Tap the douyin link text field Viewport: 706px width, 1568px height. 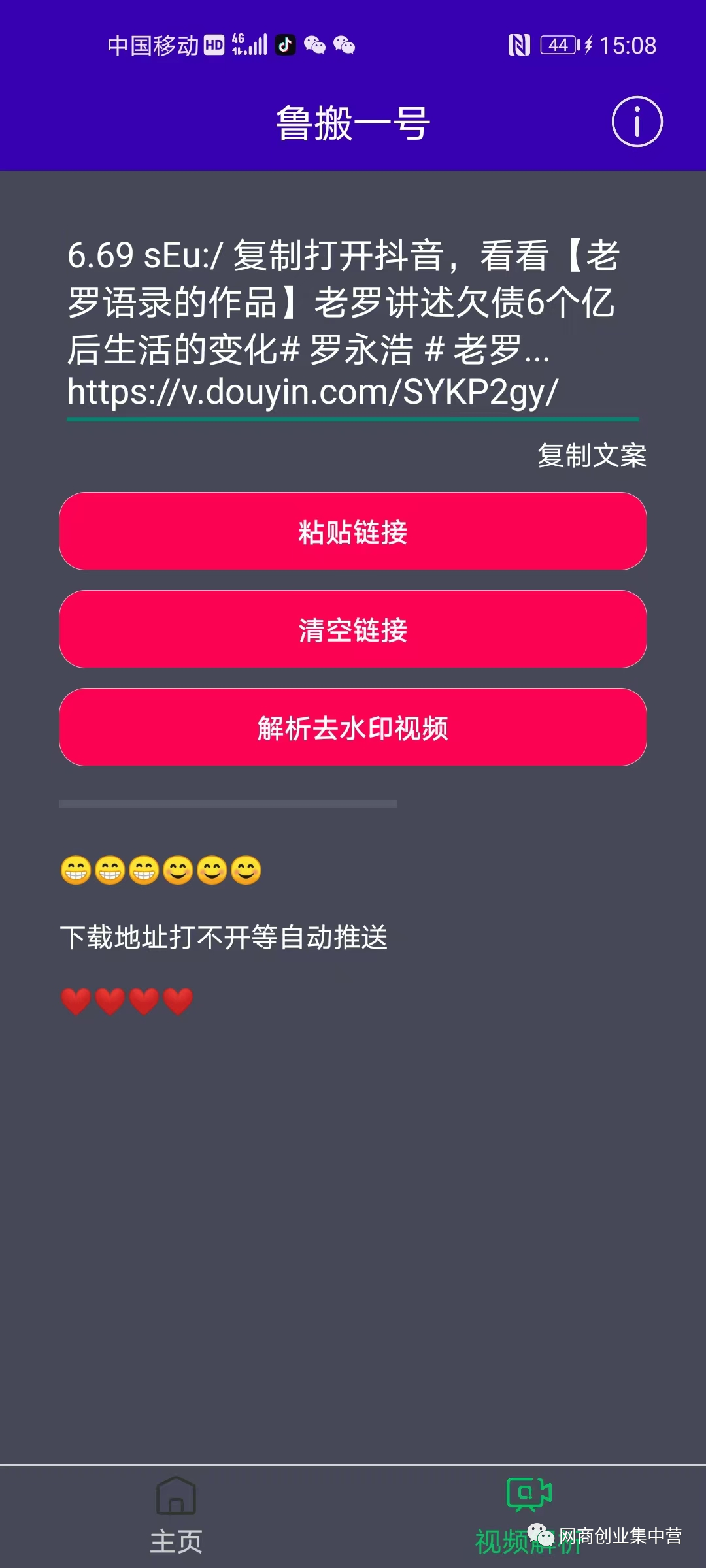[x=353, y=323]
